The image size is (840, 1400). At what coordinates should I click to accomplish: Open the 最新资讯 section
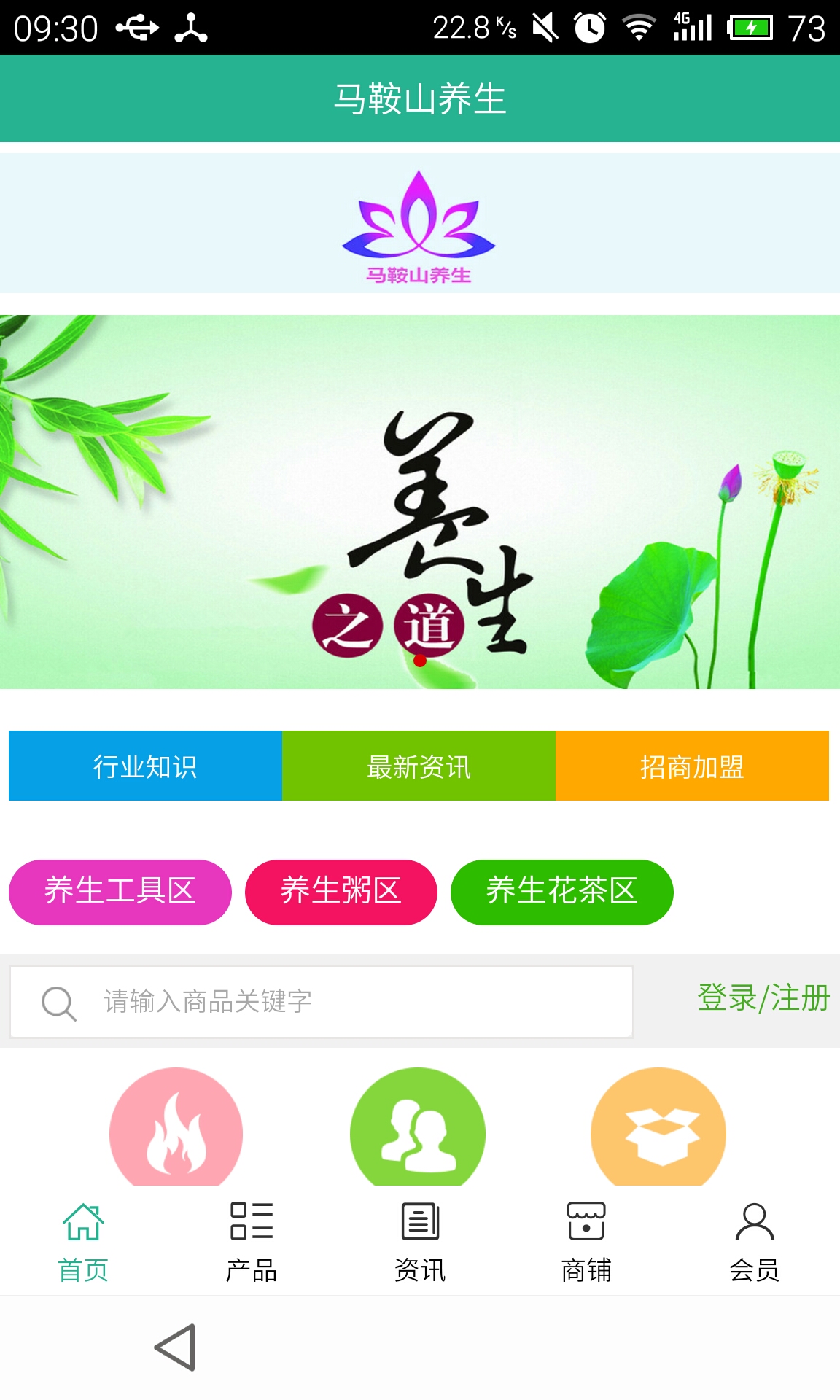(x=419, y=766)
